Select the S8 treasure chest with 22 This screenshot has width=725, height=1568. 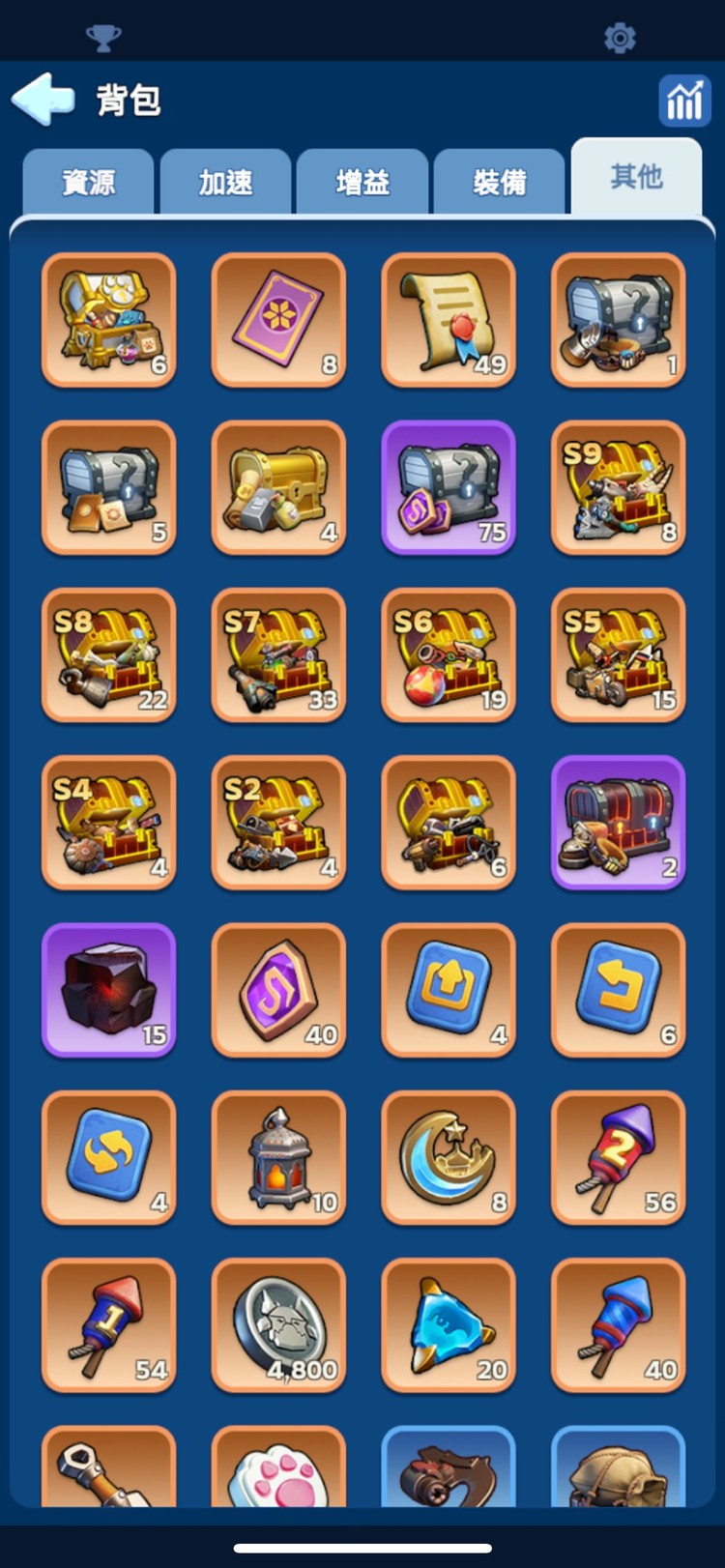(x=108, y=655)
